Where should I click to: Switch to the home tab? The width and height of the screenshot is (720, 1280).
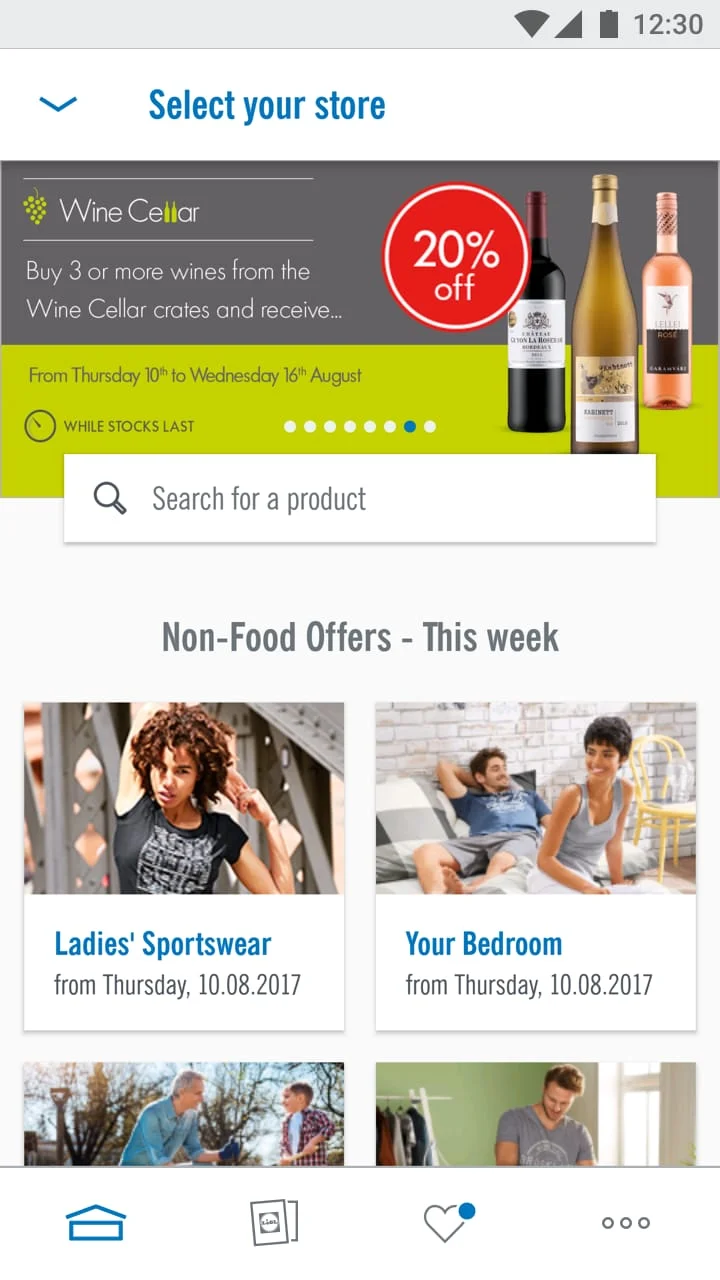tap(96, 1222)
